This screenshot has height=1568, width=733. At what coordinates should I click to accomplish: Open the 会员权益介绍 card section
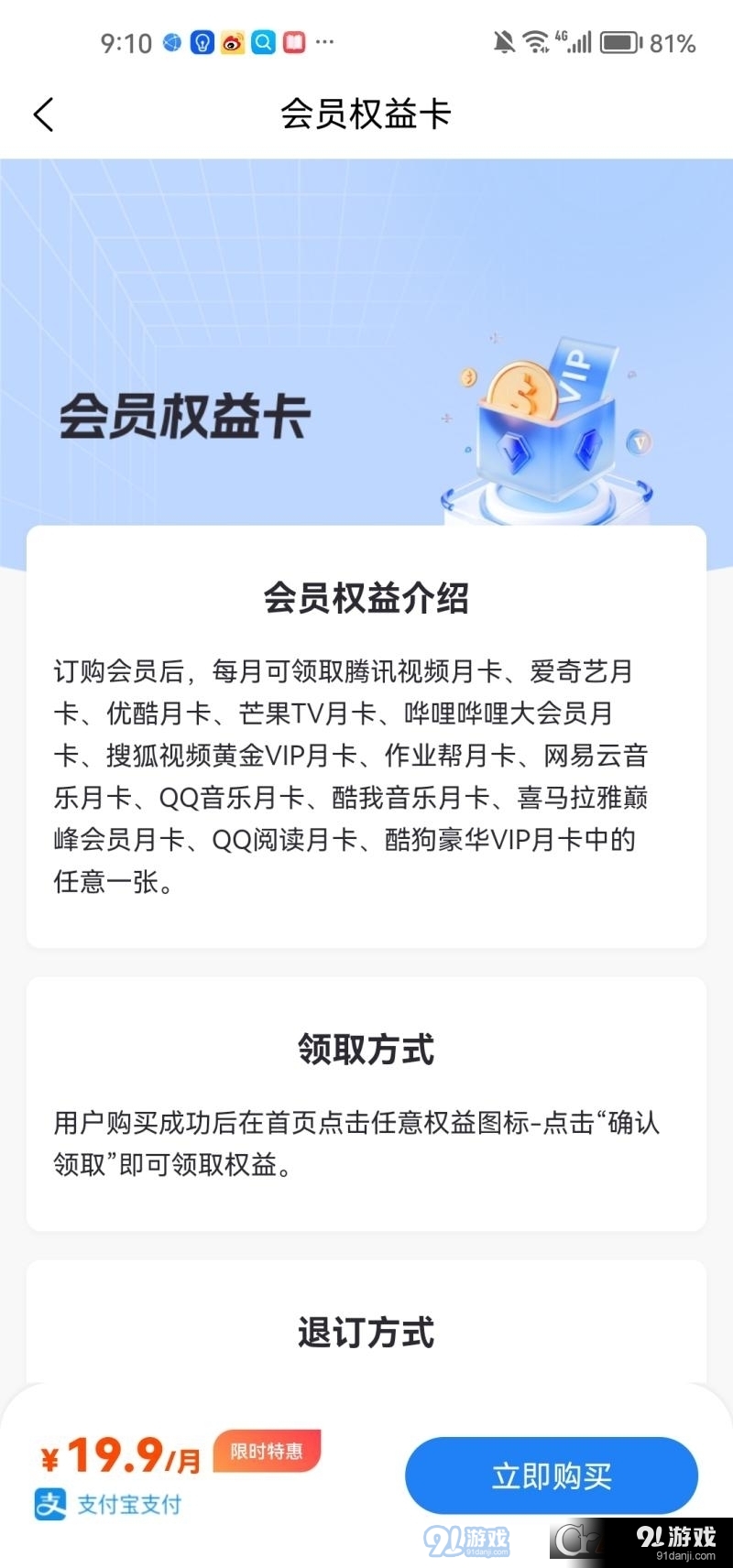pos(366,599)
